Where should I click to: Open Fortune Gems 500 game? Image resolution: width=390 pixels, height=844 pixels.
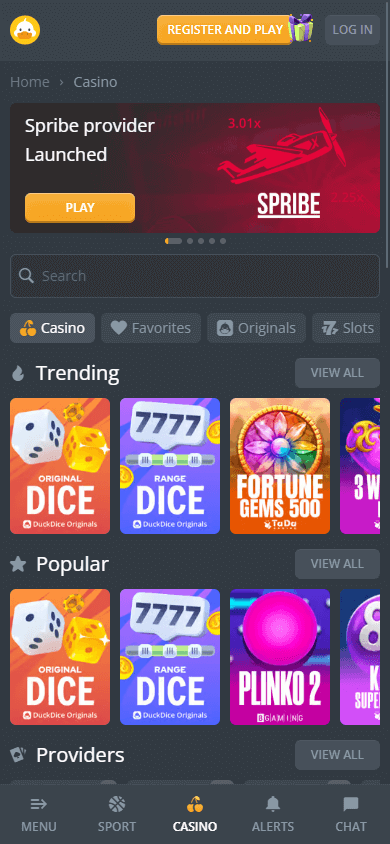click(x=280, y=466)
